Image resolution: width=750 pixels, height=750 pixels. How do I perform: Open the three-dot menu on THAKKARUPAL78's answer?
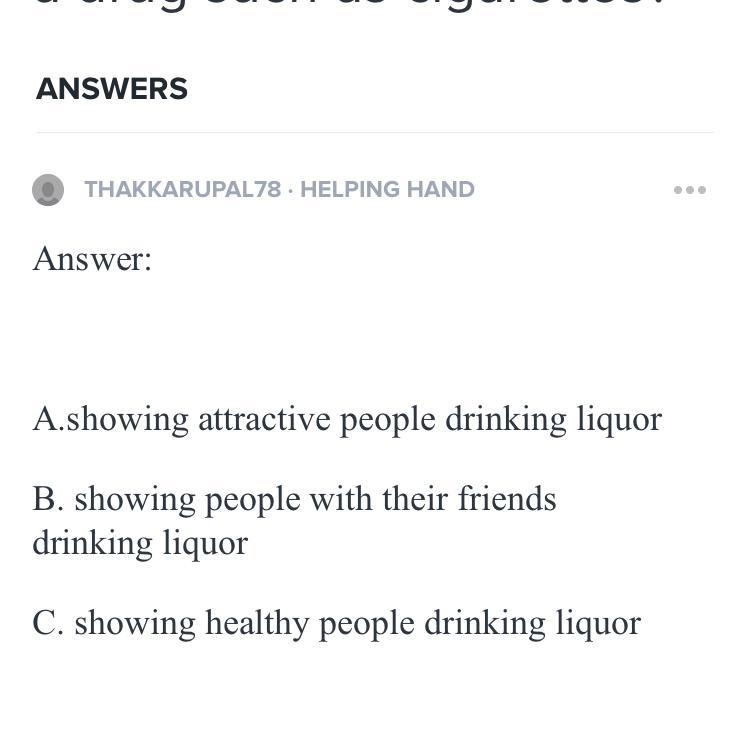point(690,190)
